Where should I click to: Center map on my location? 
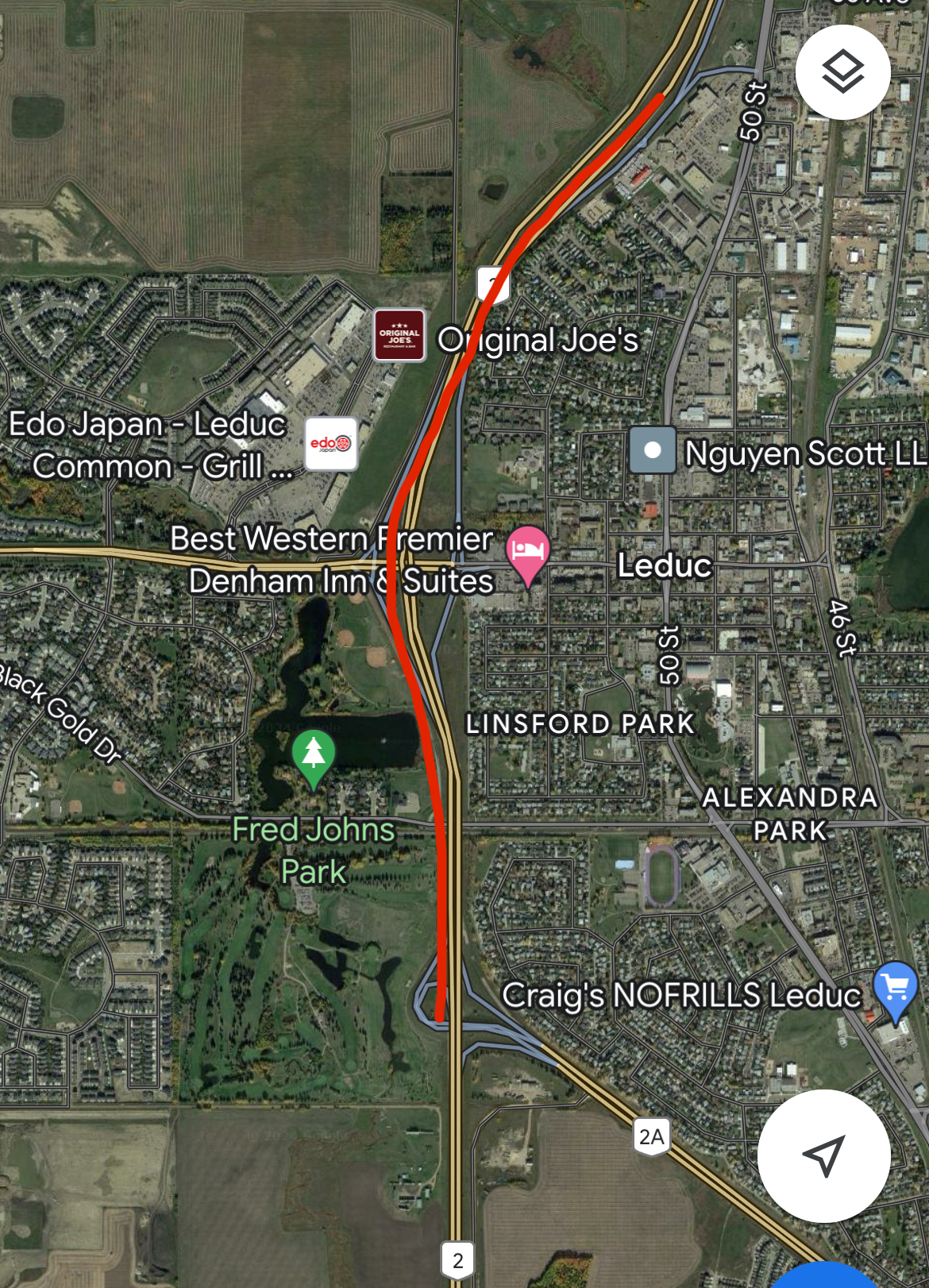823,1155
